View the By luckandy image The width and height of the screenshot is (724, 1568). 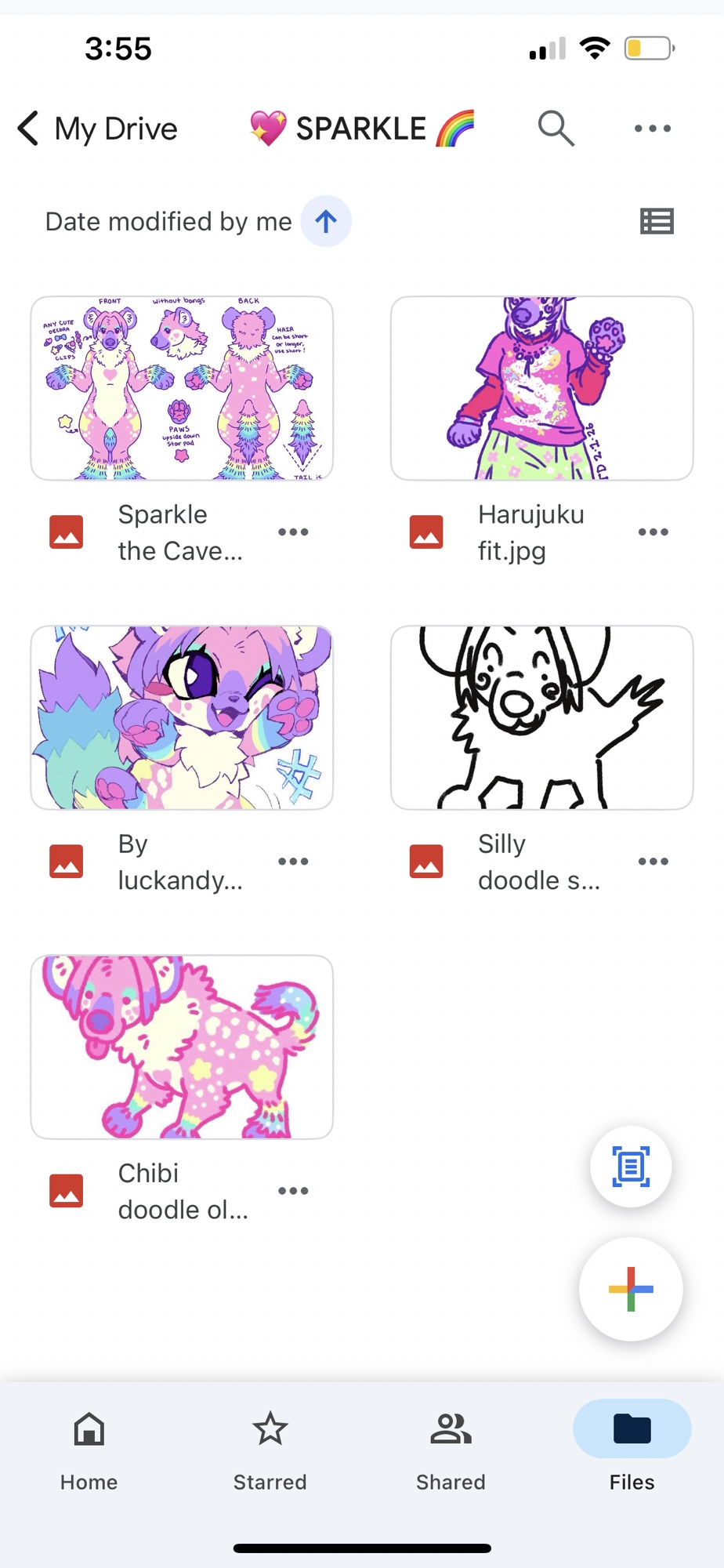click(x=182, y=718)
